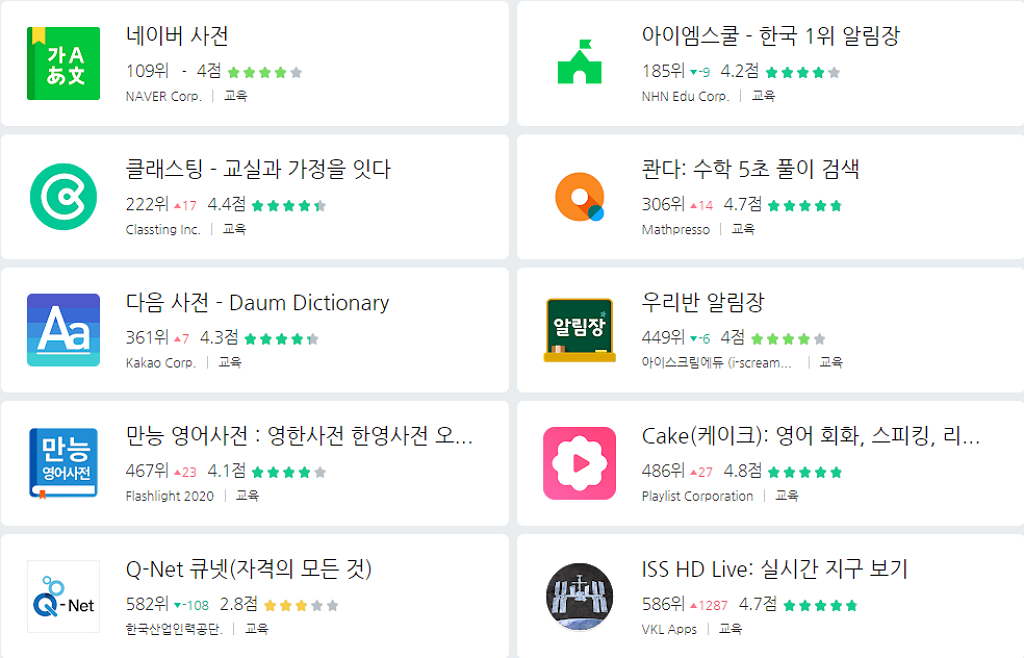This screenshot has width=1024, height=658.
Task: Open the 네이버 사전 app card
Action: (x=178, y=38)
